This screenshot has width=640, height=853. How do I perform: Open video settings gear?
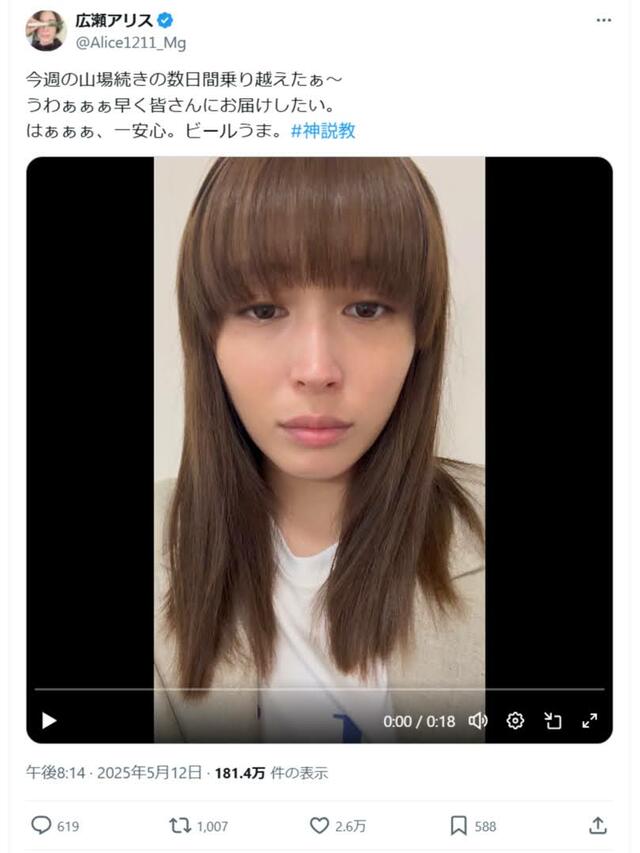coord(515,720)
